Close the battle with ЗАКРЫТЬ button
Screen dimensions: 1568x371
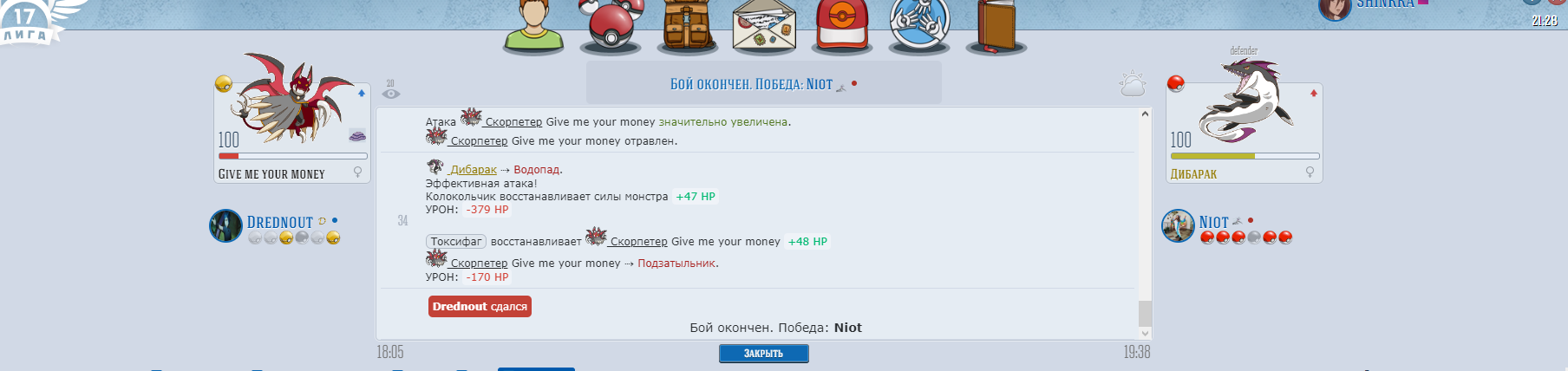point(763,353)
